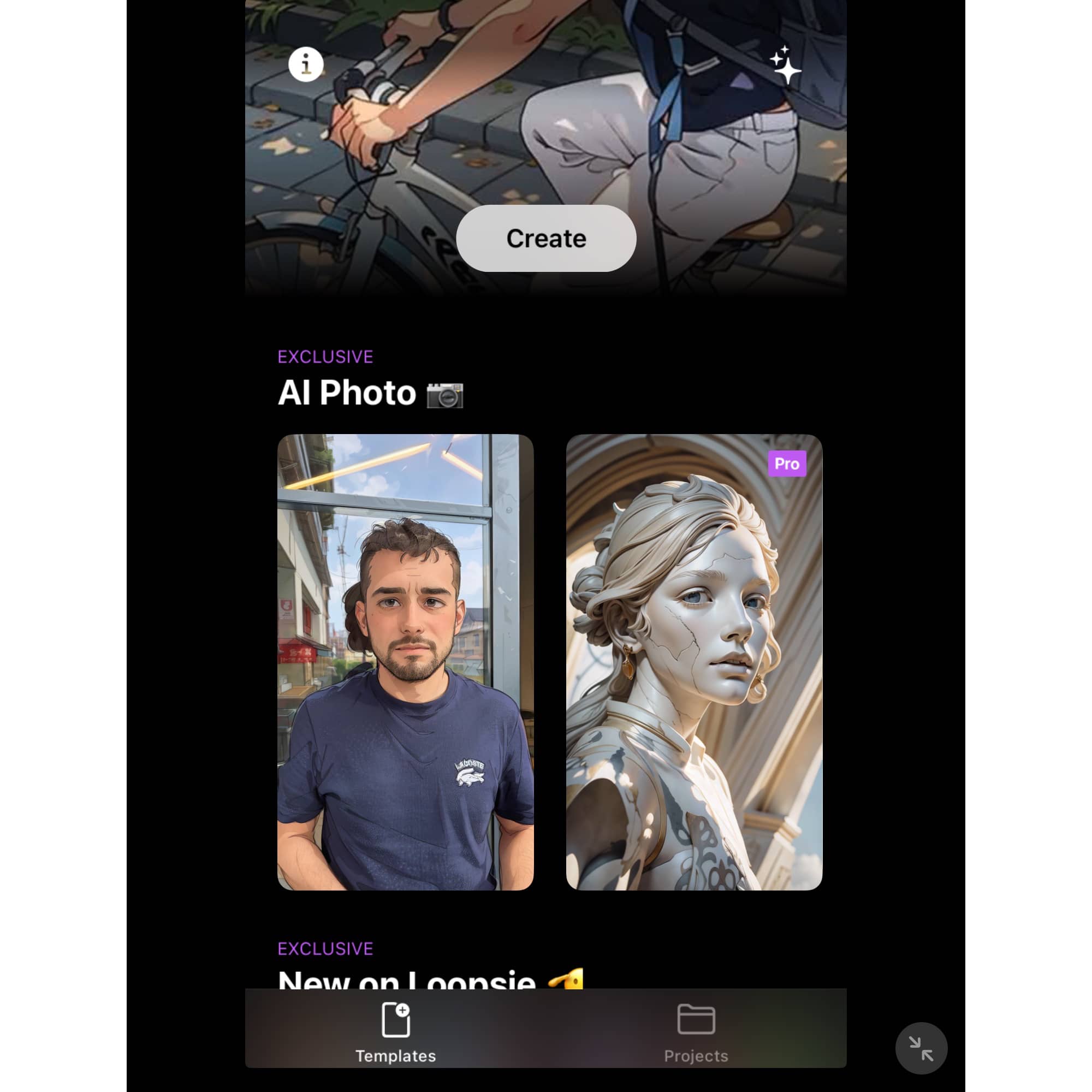Tap the collapse arrows button

point(921,1048)
